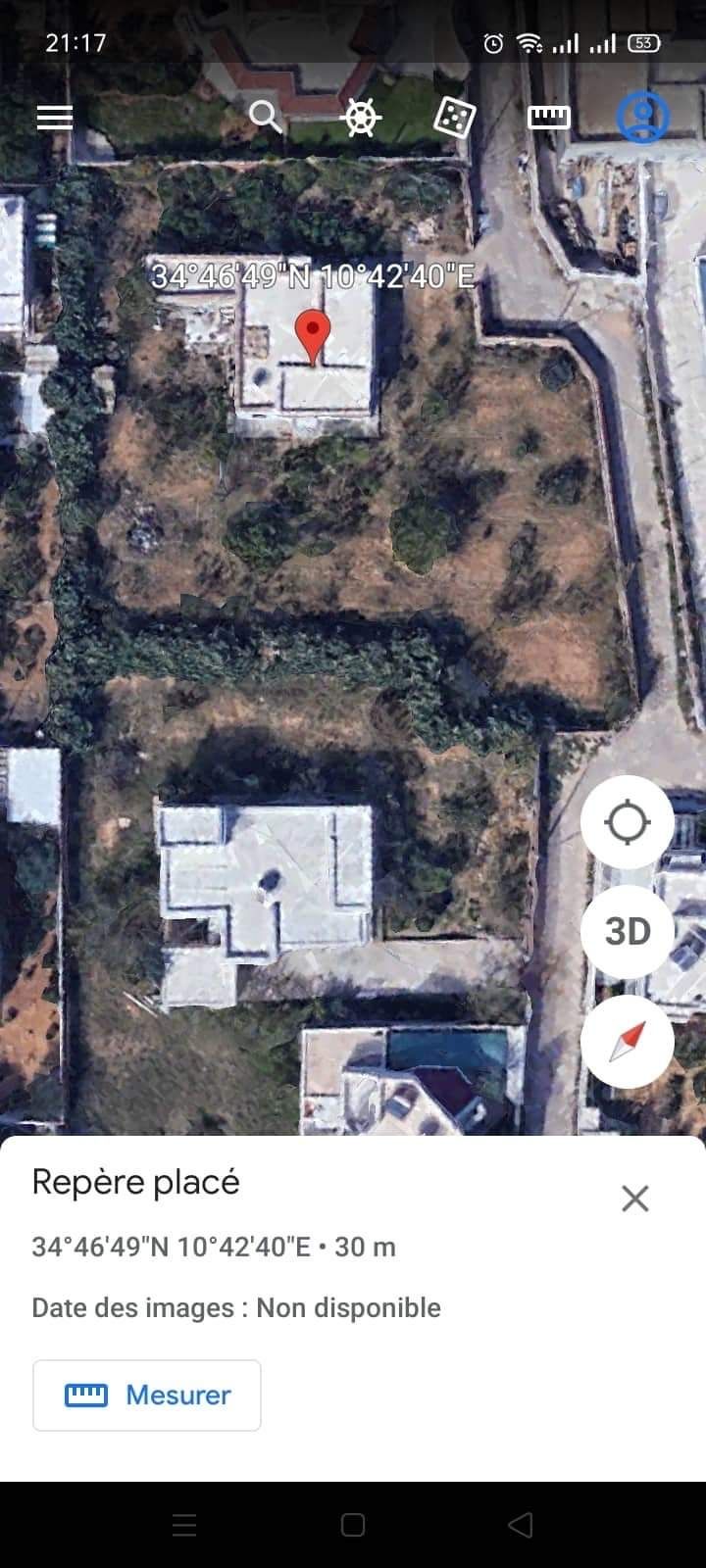The image size is (706, 1568).
Task: Center map on my location
Action: pos(628,822)
